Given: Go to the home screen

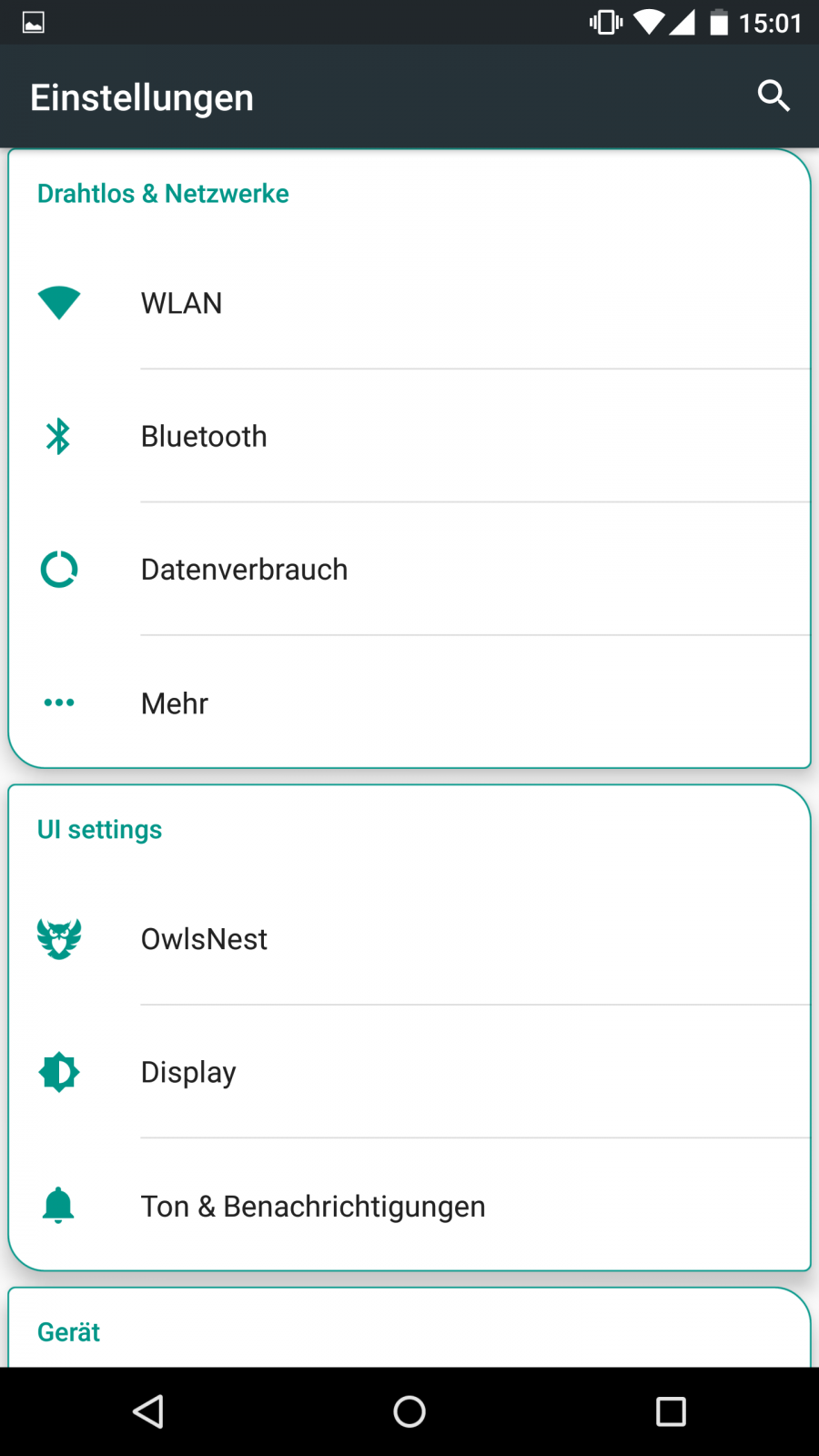Looking at the screenshot, I should coord(409,1411).
